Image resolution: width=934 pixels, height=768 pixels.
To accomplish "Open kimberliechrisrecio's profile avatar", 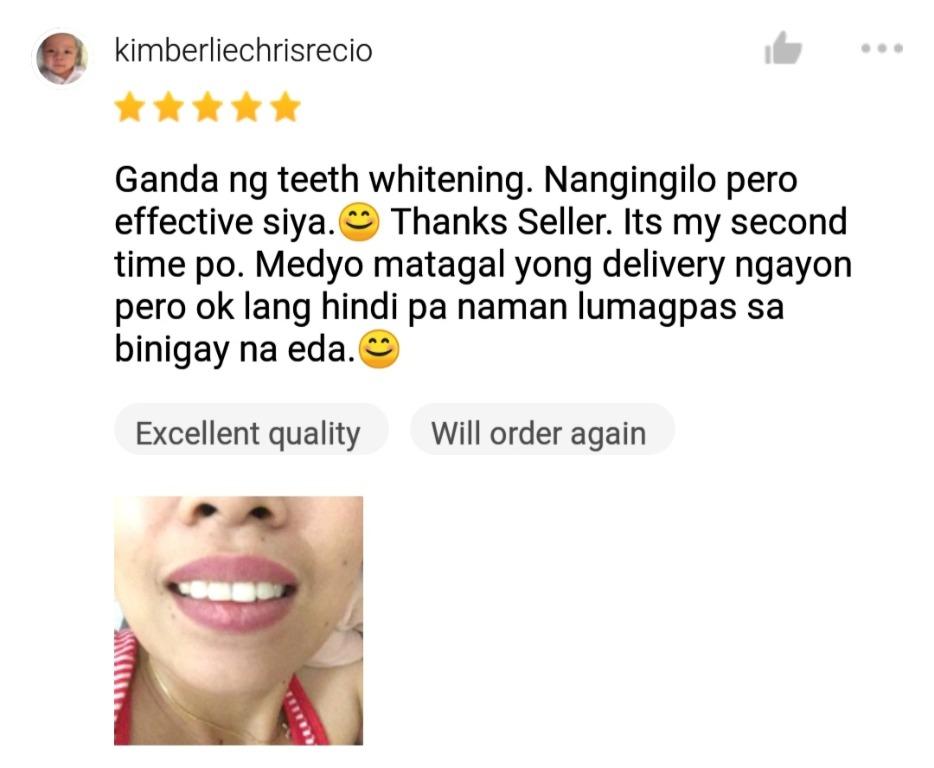I will pos(62,59).
